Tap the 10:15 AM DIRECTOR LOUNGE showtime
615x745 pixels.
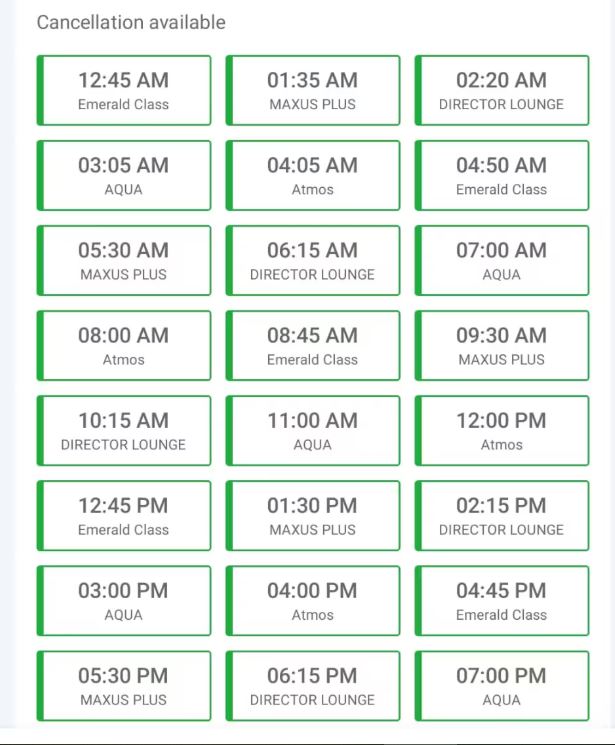[x=124, y=430]
